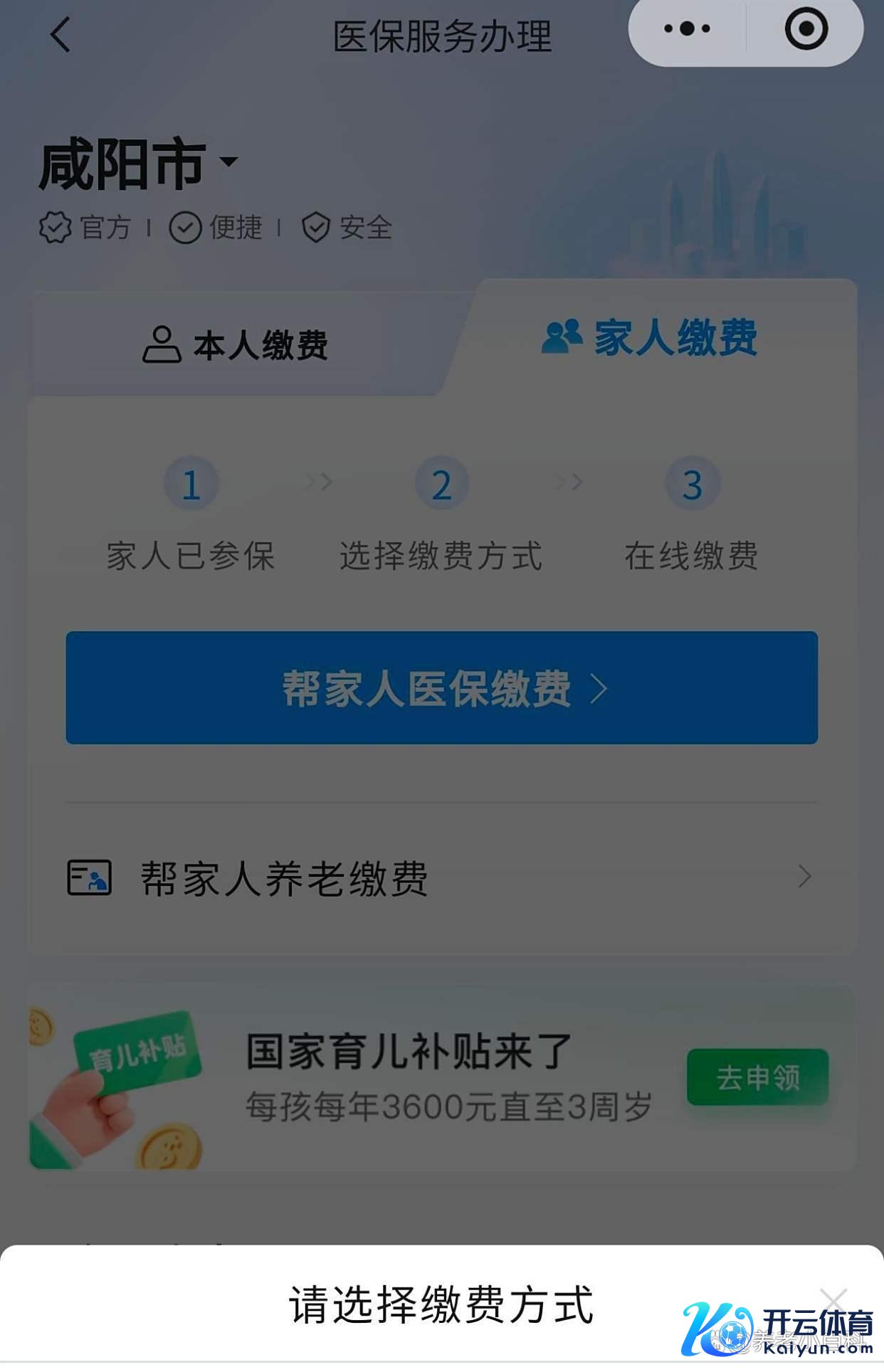The width and height of the screenshot is (884, 1372).
Task: Switch to the 本人缴费 tab
Action: (x=236, y=345)
